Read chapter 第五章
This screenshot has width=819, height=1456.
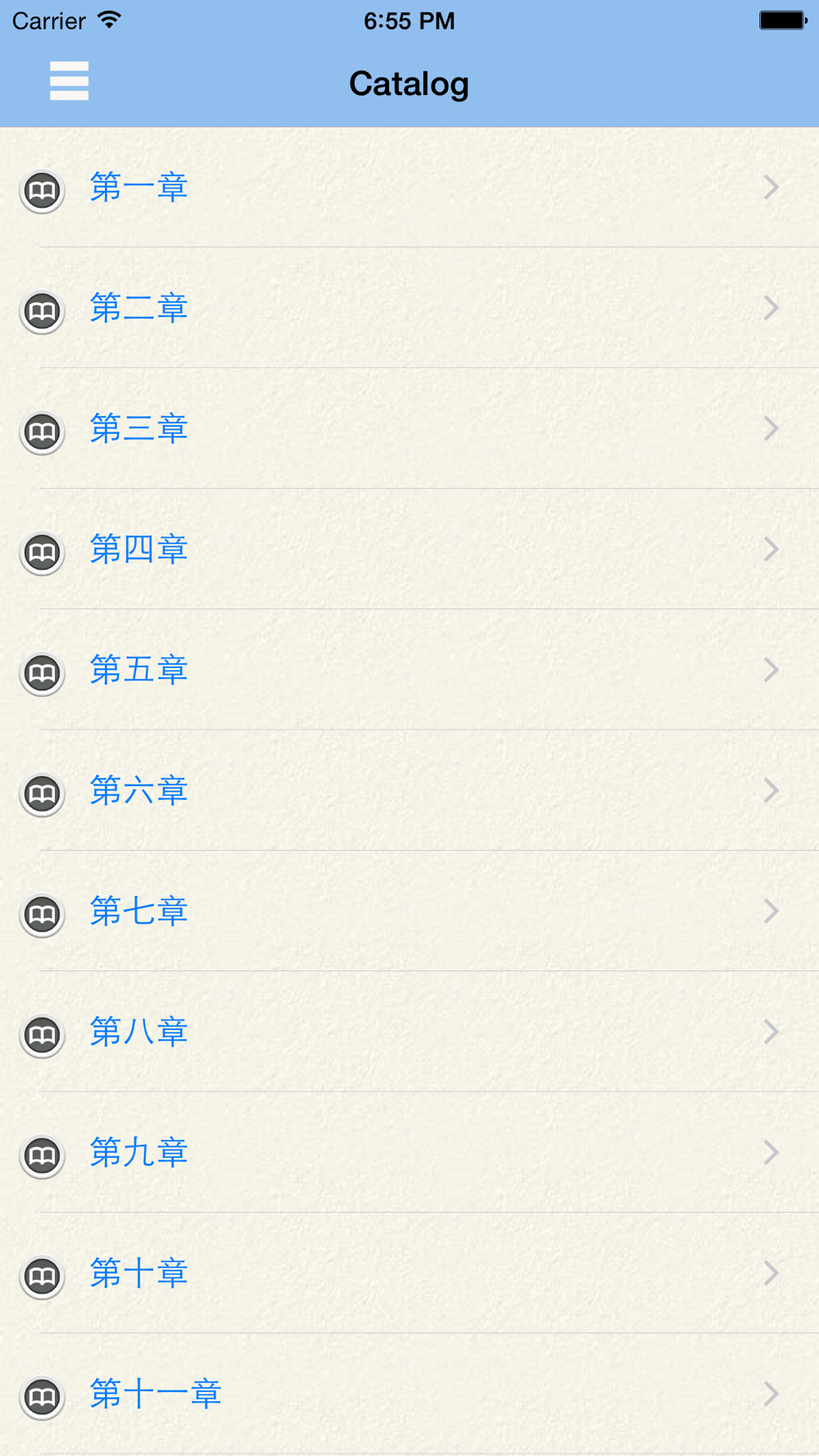[139, 670]
